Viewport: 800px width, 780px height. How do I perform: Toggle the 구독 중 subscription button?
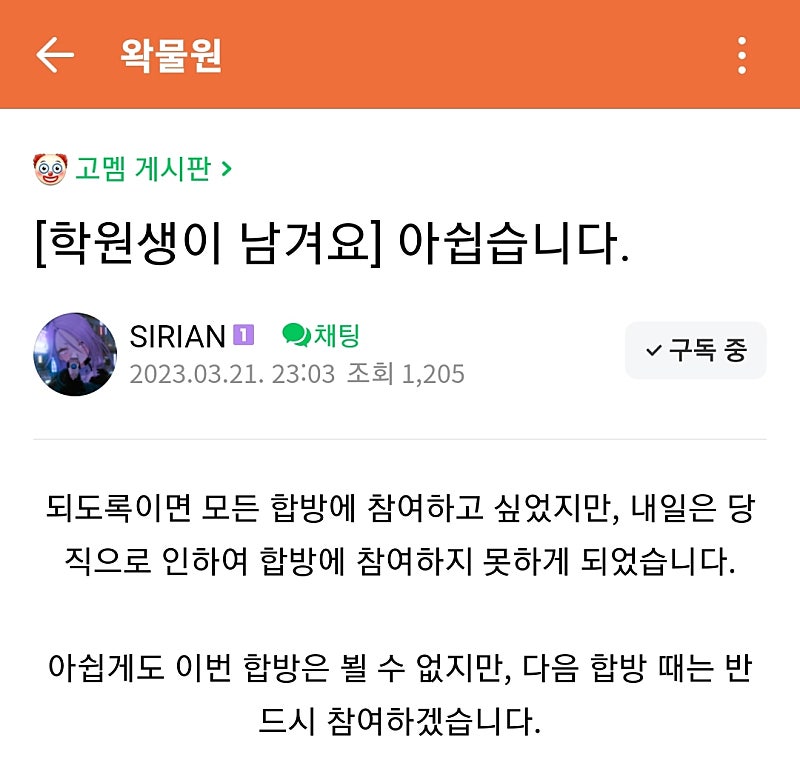click(x=696, y=350)
